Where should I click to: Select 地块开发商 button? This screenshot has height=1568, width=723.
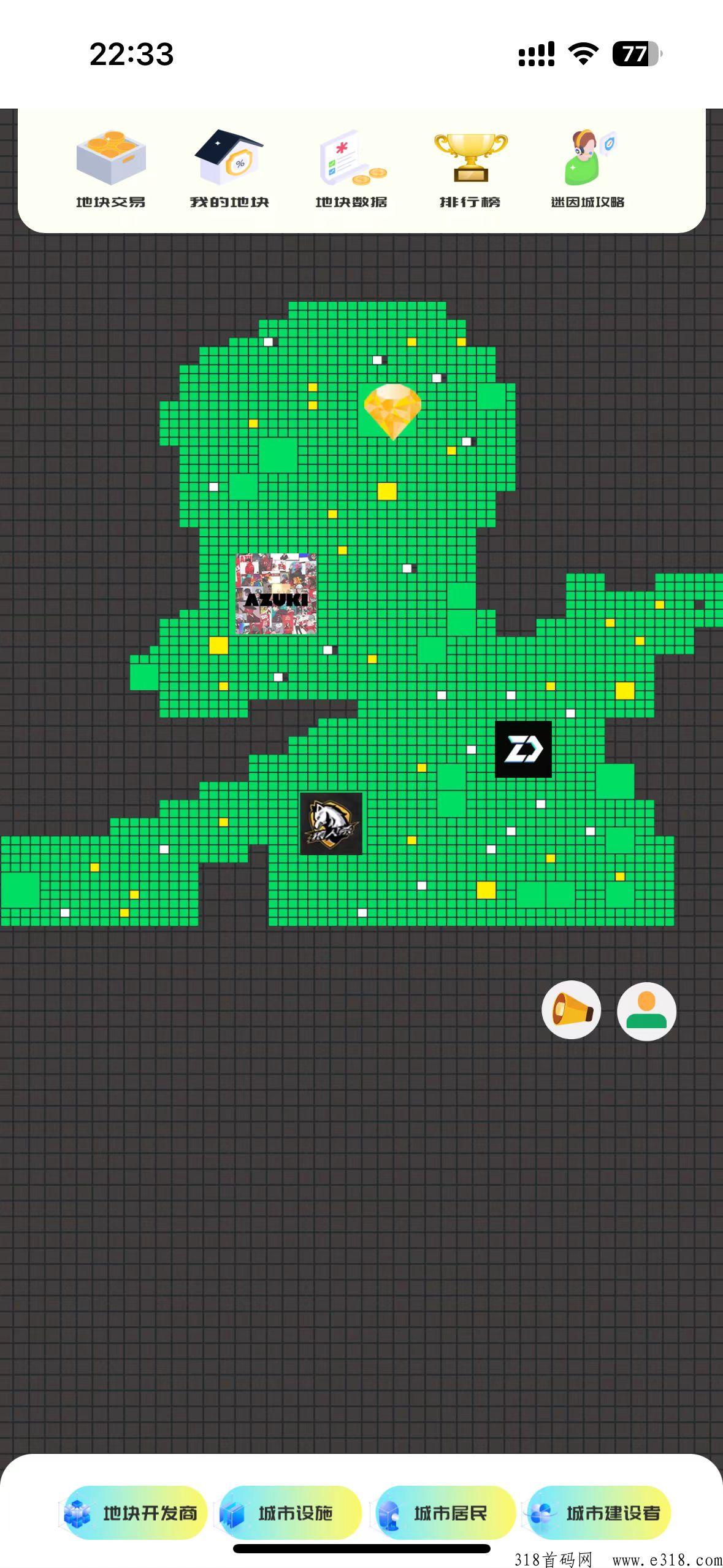pos(132,1513)
